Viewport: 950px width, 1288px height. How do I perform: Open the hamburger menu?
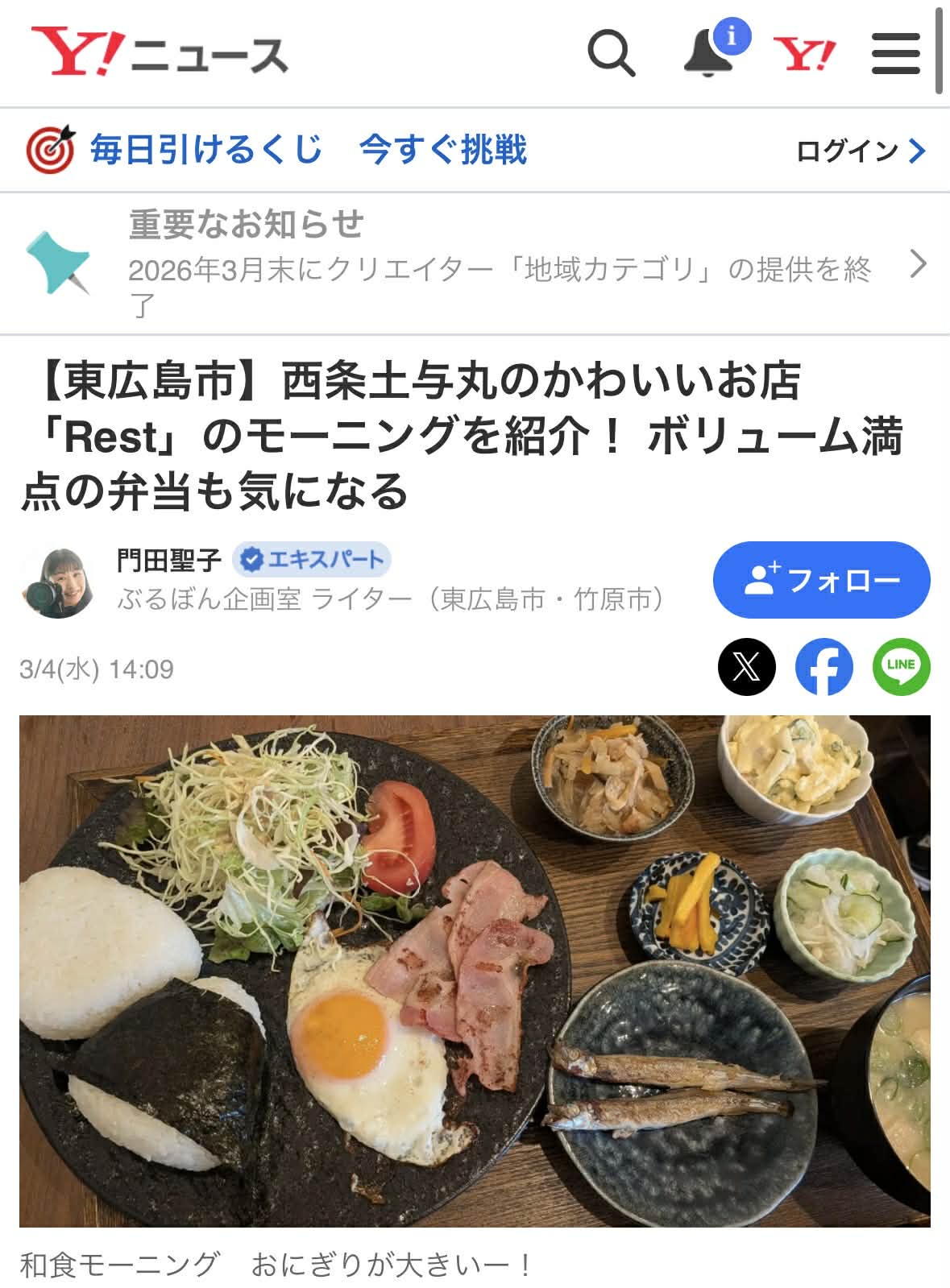[x=895, y=54]
